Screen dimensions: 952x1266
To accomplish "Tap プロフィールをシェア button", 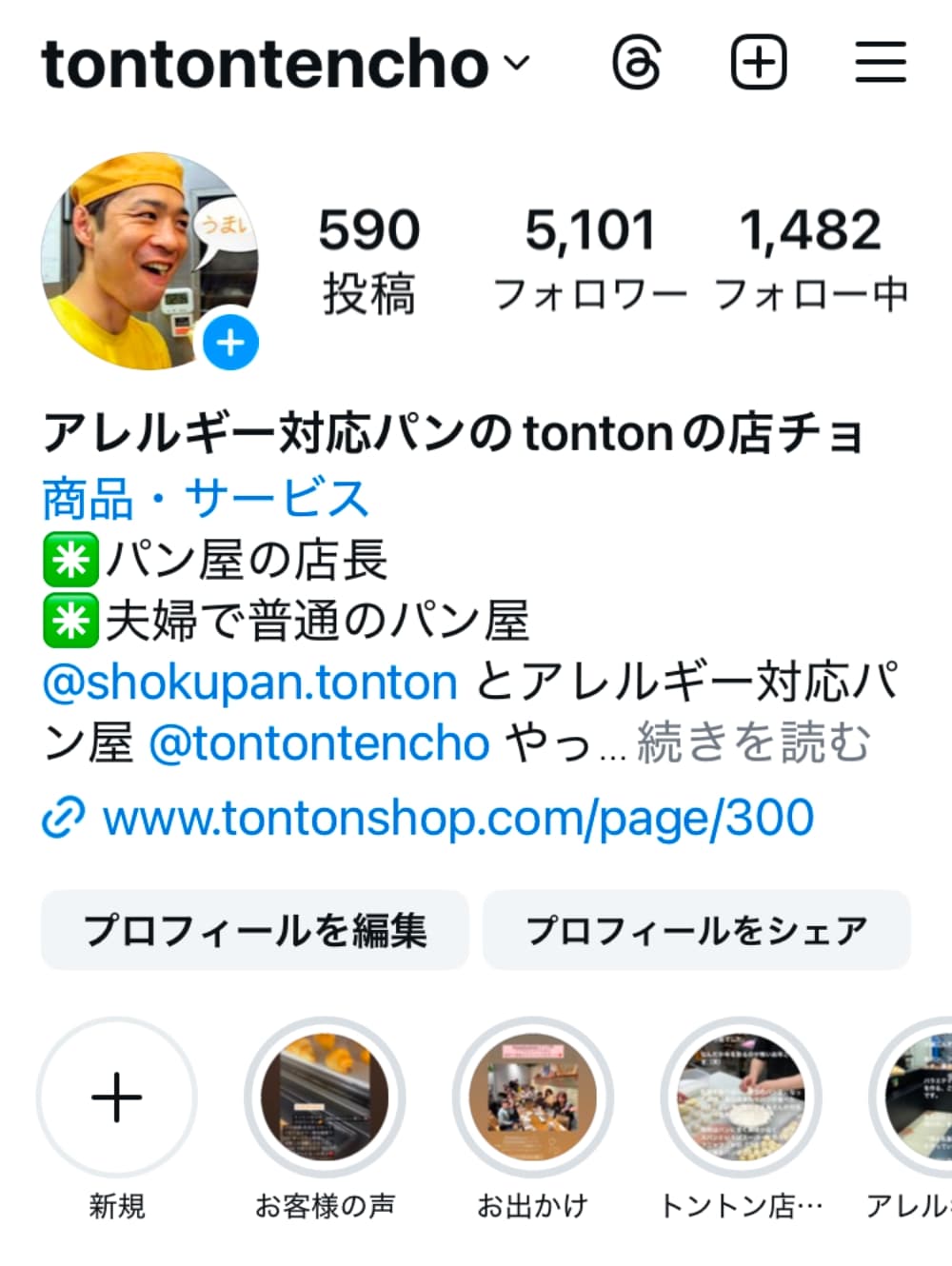I will [x=696, y=930].
